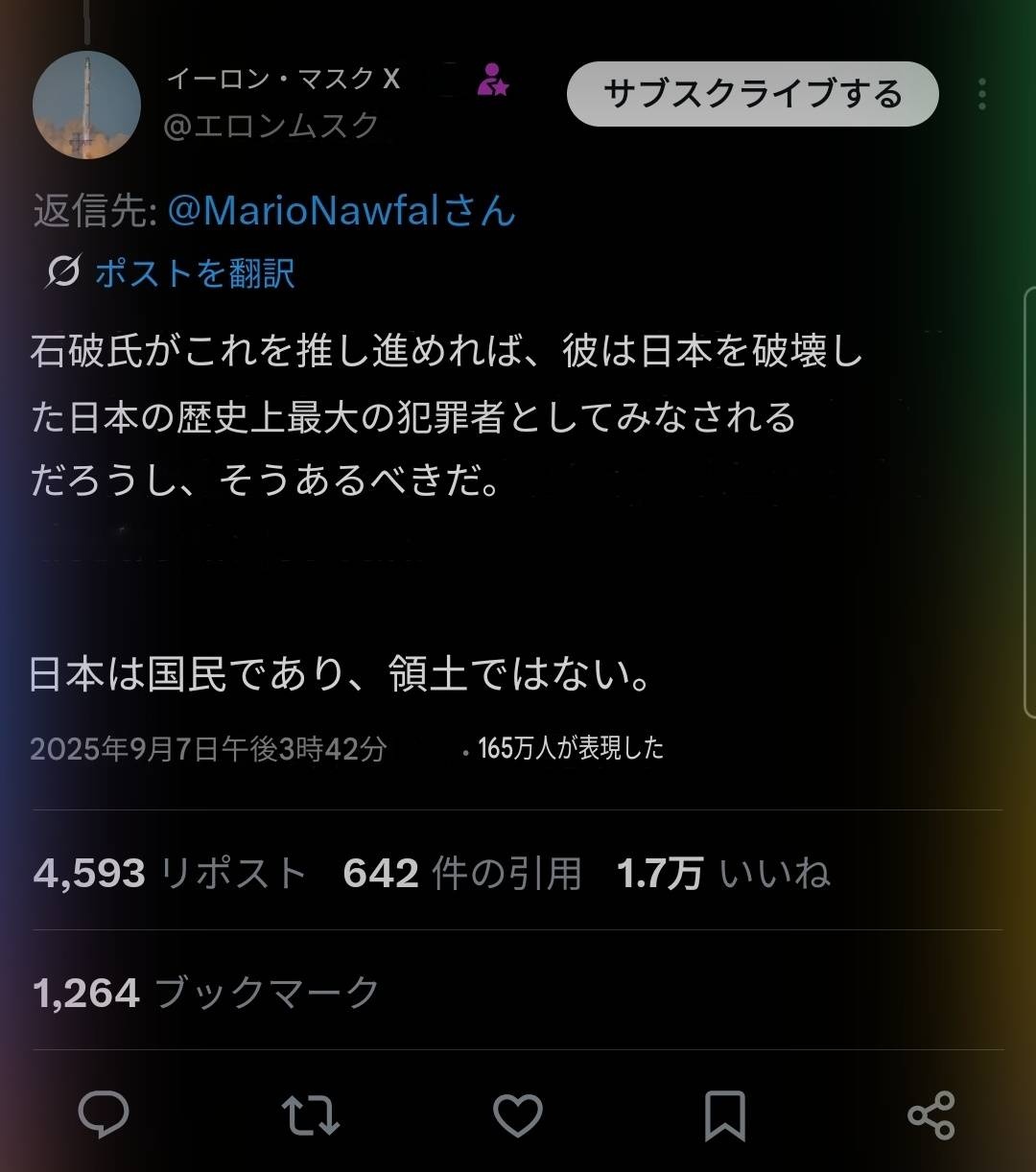View the 642 件の引用 list
The width and height of the screenshot is (1036, 1172).
point(462,873)
